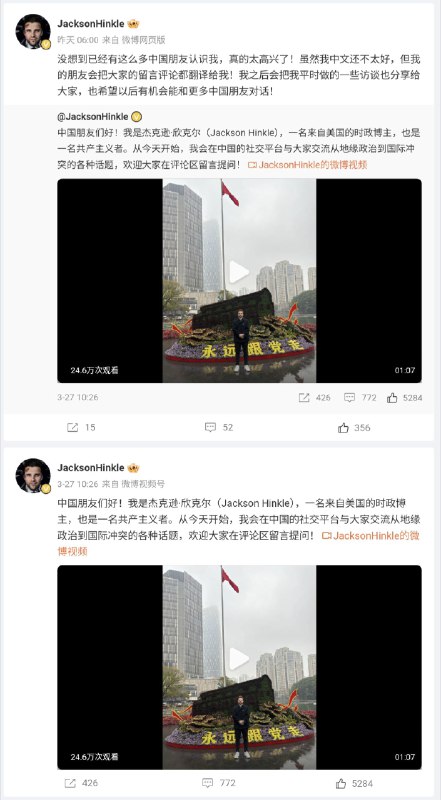Like the lower 微博视频号 post
The height and width of the screenshot is (800, 441).
click(x=354, y=783)
